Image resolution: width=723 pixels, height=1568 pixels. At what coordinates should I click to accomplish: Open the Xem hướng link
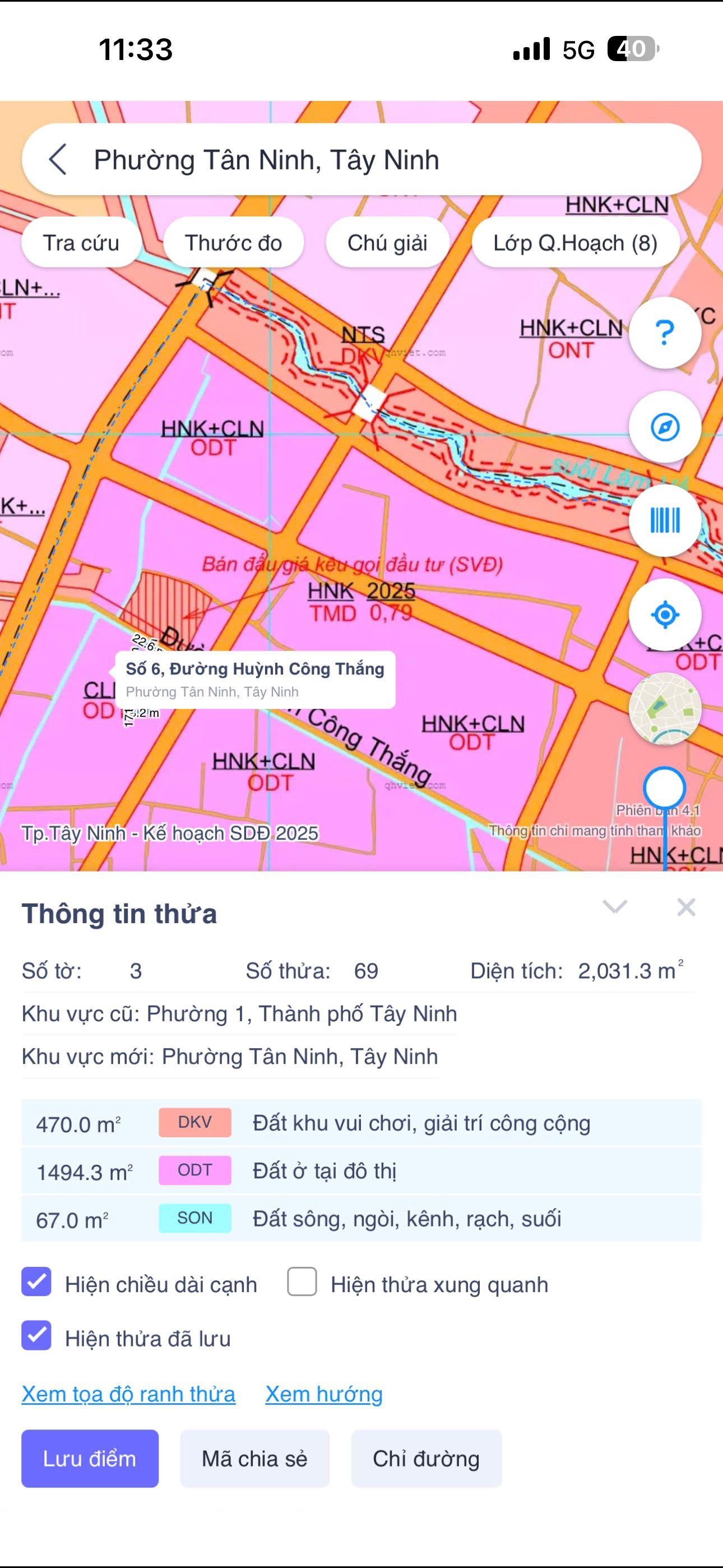point(324,1394)
